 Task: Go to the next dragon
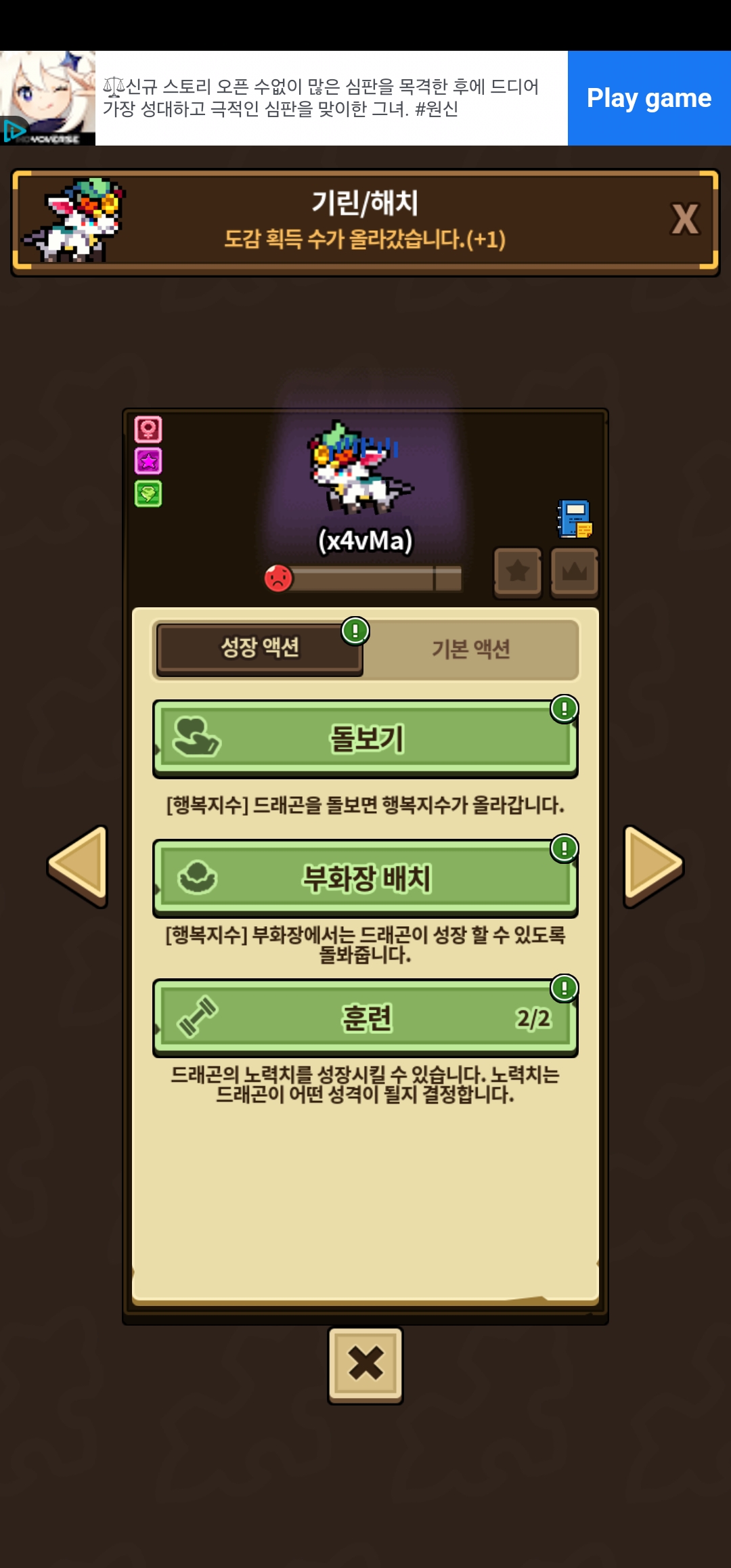point(652,866)
